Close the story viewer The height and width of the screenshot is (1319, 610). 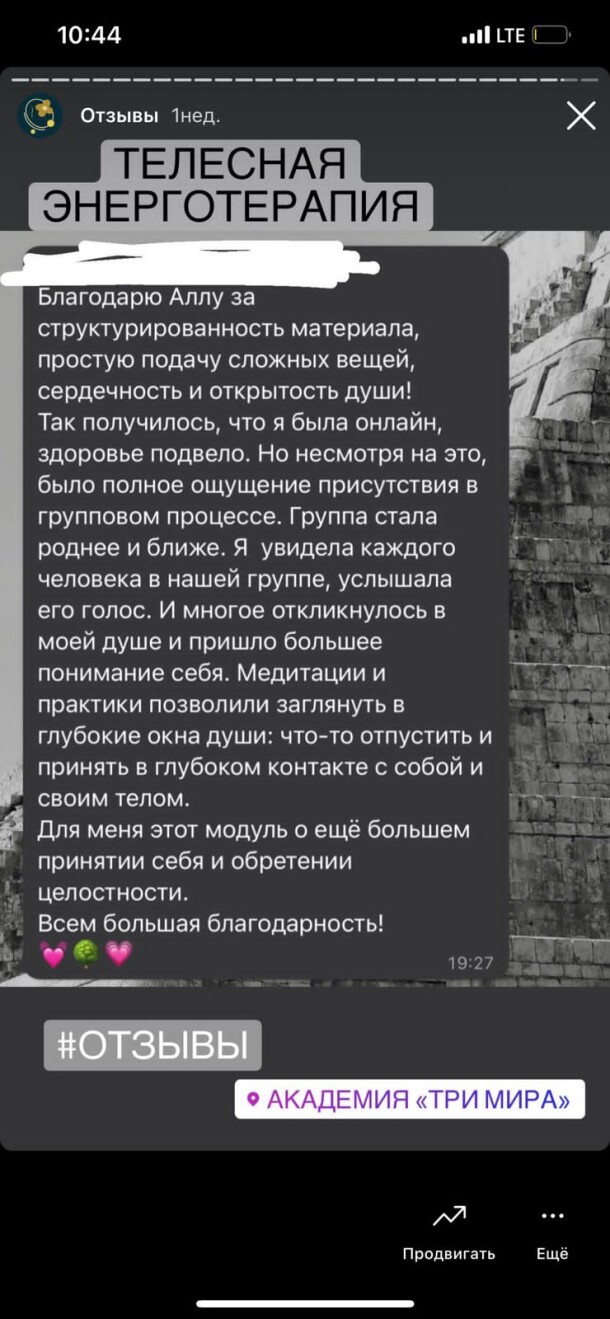tap(581, 117)
